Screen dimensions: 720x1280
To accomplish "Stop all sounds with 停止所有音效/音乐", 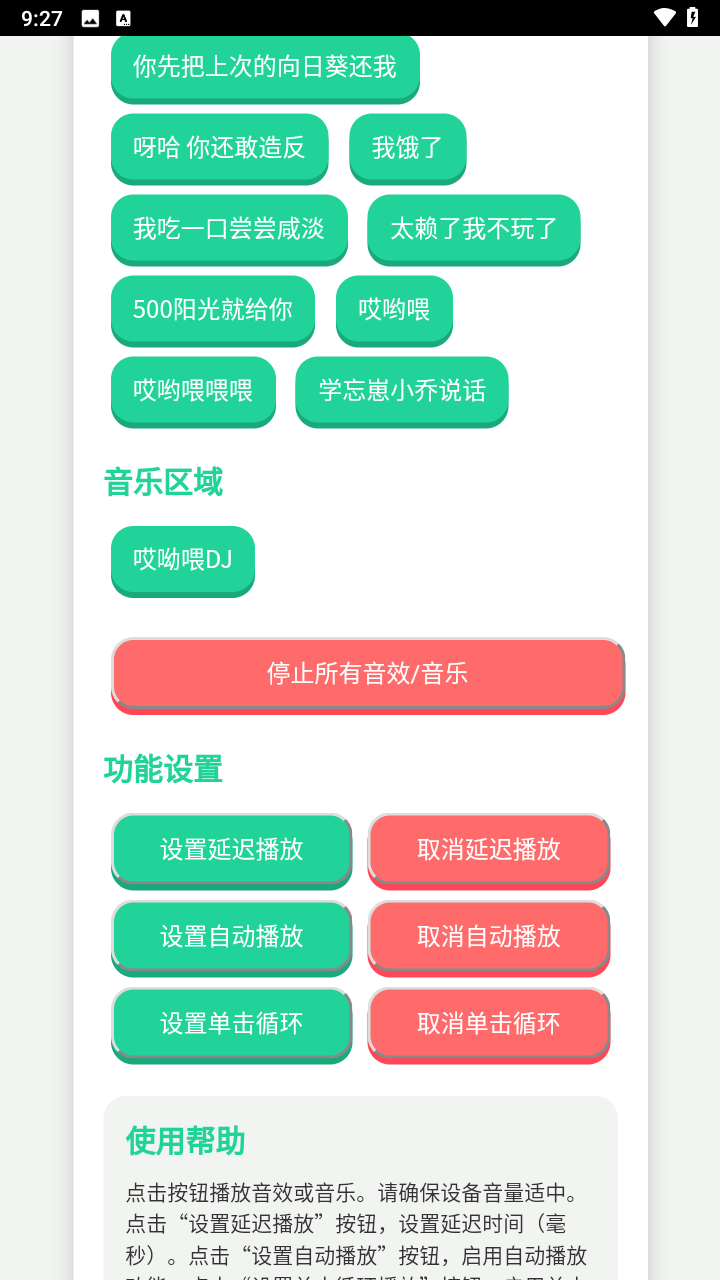I will [368, 673].
